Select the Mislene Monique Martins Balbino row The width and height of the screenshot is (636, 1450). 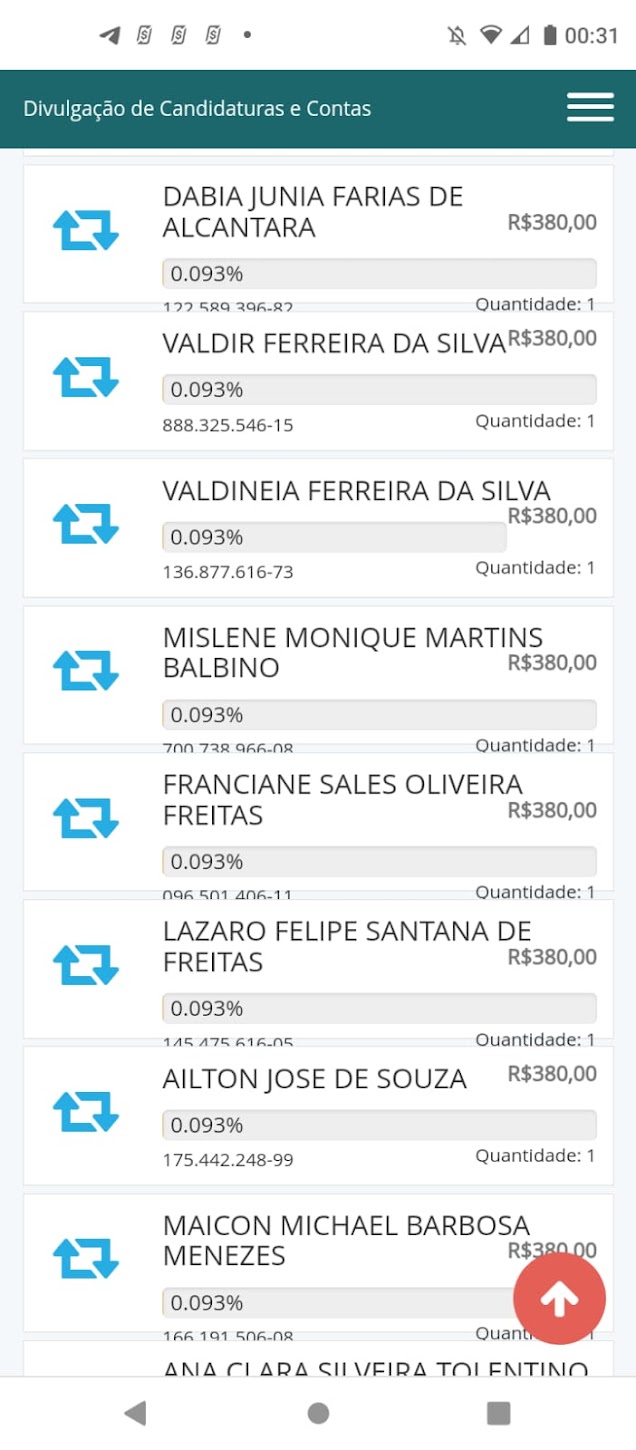pyautogui.click(x=318, y=675)
